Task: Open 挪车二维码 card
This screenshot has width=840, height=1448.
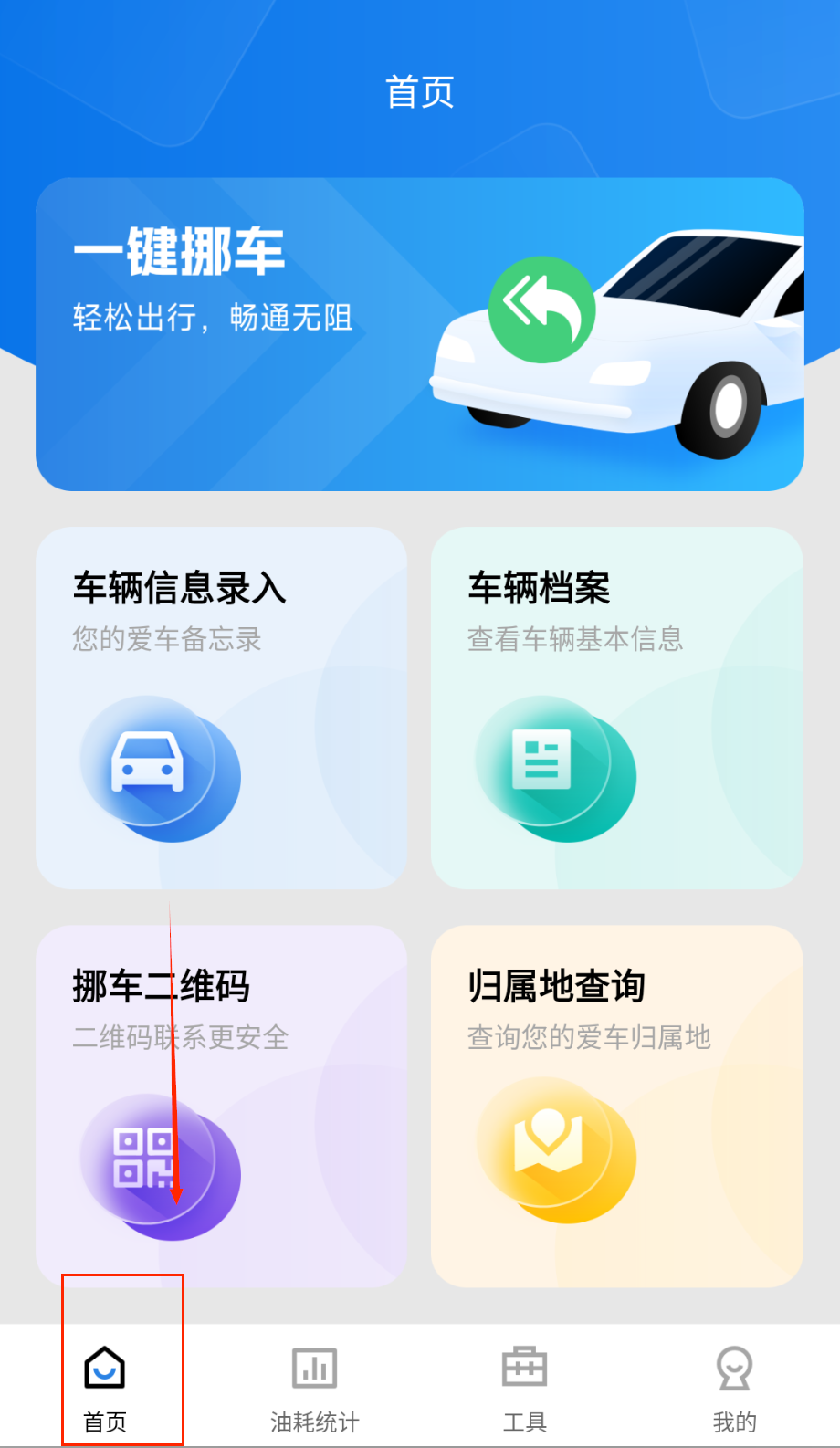Action: [221, 1106]
